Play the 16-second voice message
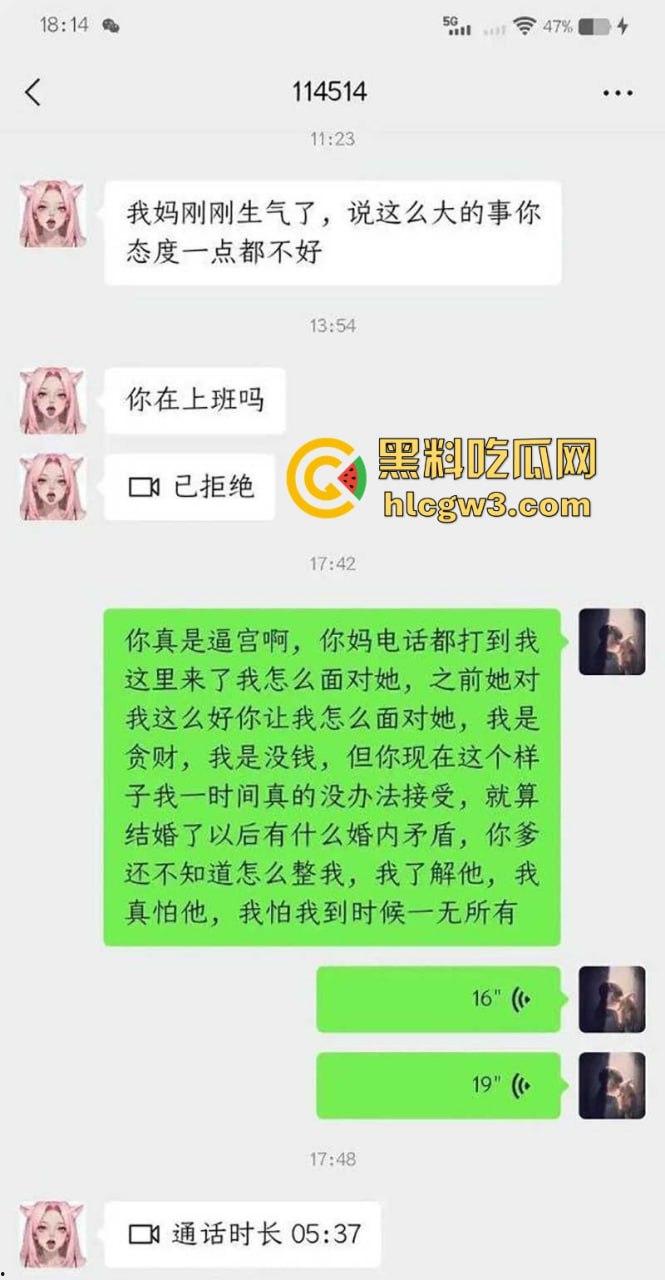The image size is (665, 1280). pyautogui.click(x=438, y=999)
